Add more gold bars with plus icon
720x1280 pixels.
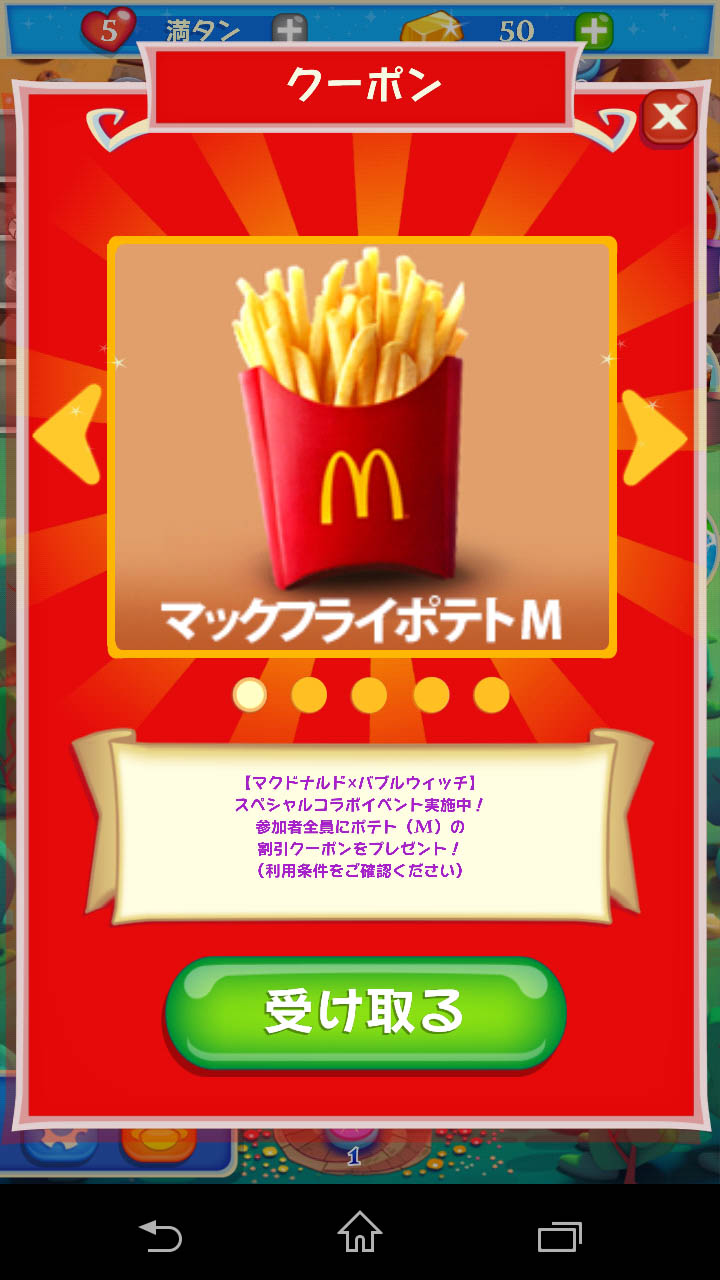pos(594,31)
